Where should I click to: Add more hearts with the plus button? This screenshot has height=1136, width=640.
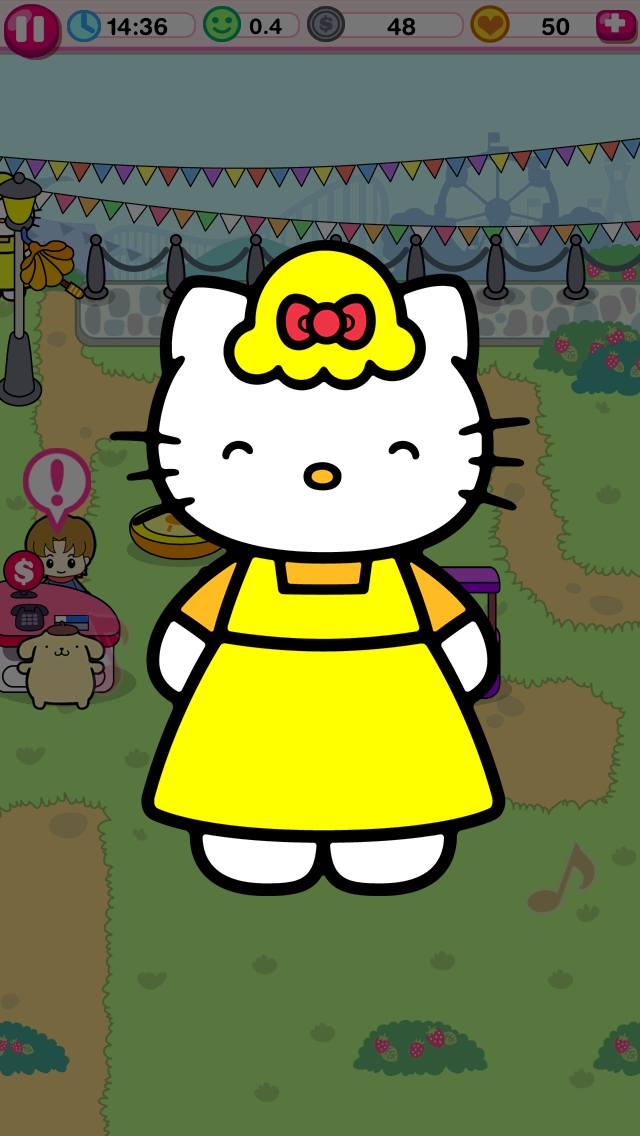point(615,26)
